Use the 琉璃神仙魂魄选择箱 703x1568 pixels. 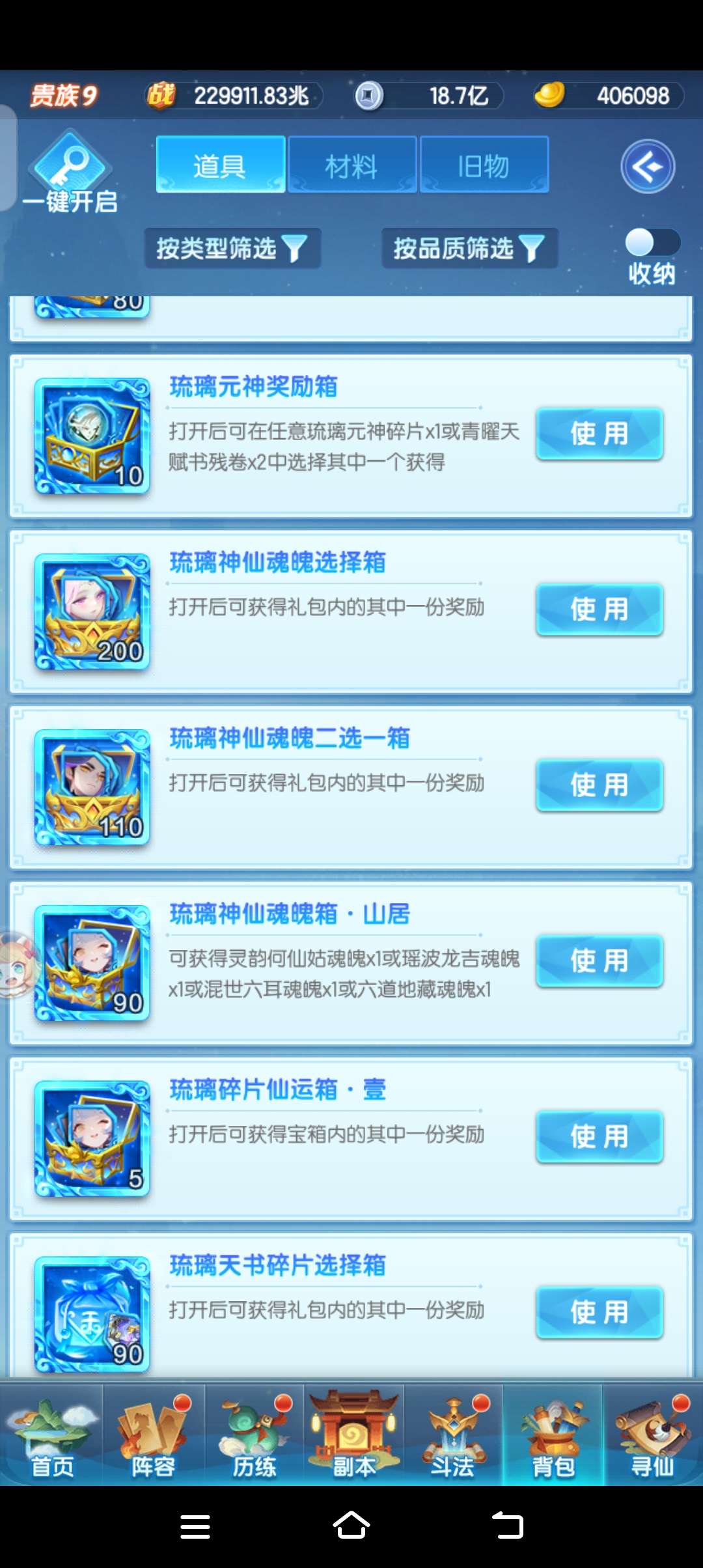(599, 609)
